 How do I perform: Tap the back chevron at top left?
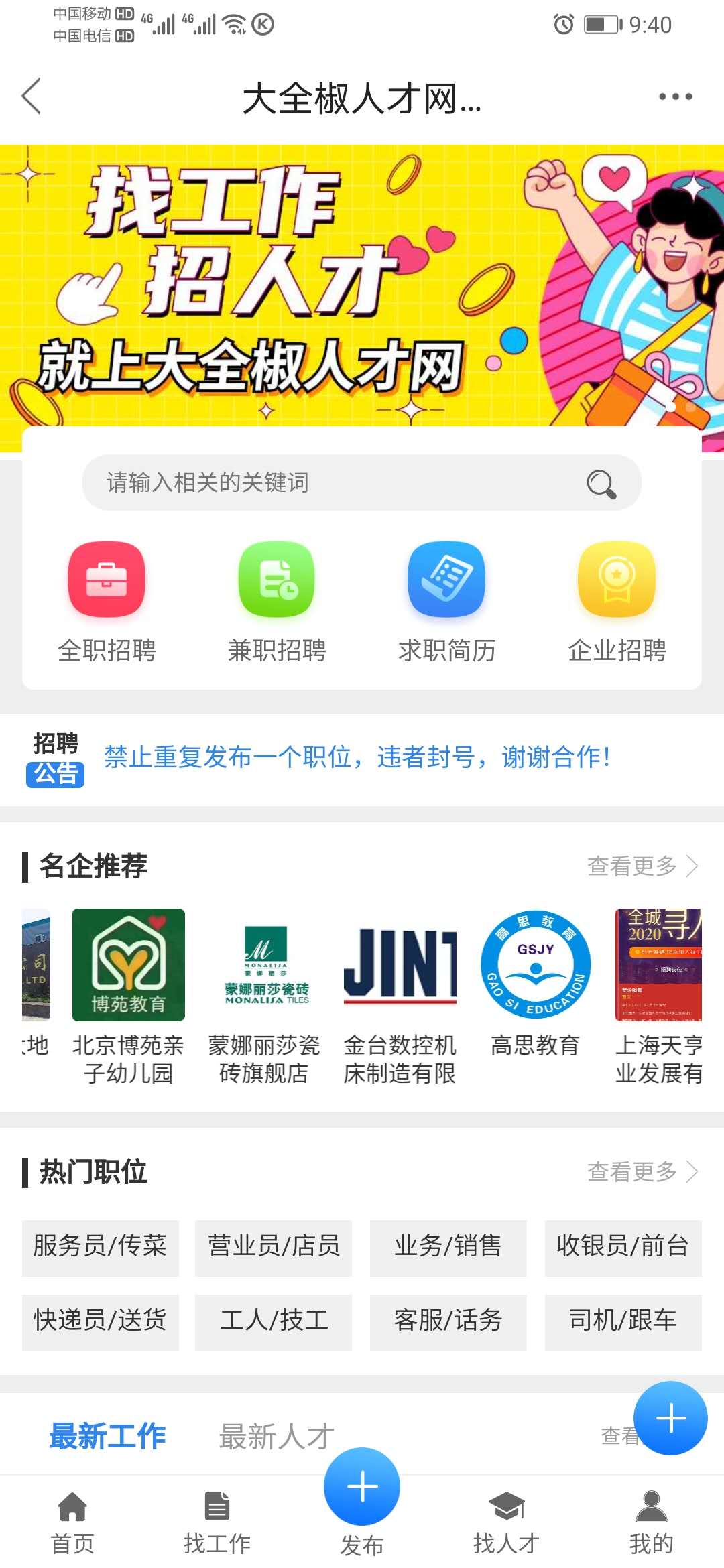coord(30,96)
